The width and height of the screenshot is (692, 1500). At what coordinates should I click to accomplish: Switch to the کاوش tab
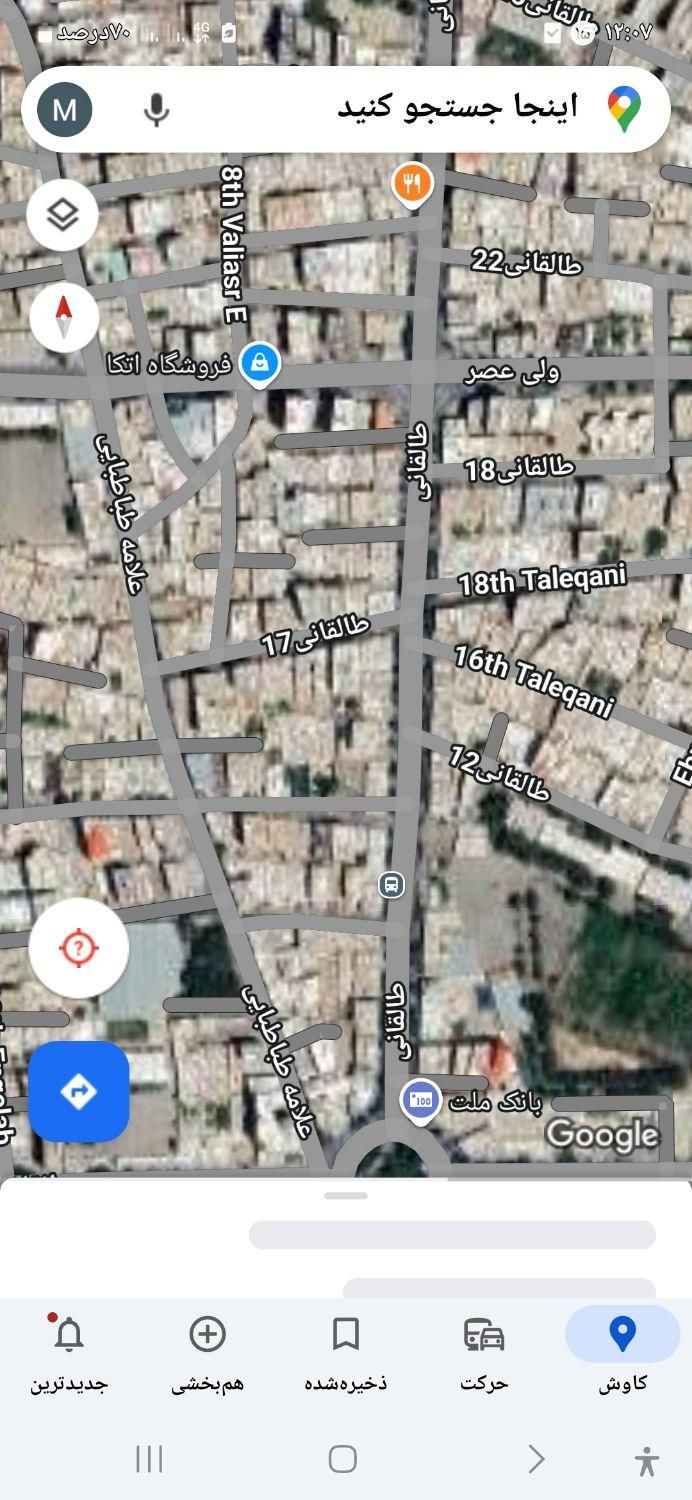click(x=622, y=1352)
